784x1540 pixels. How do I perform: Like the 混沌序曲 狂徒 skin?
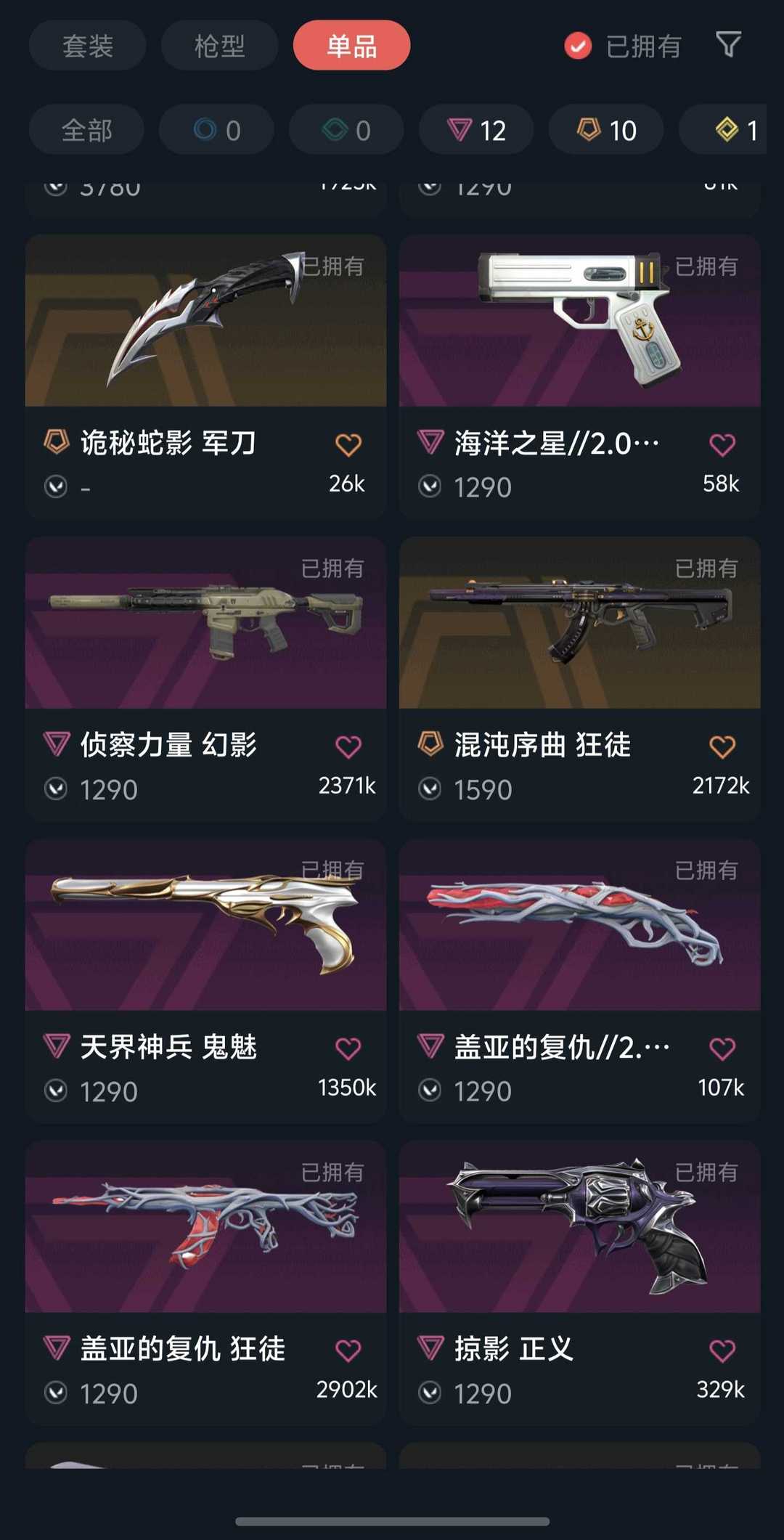click(x=722, y=746)
